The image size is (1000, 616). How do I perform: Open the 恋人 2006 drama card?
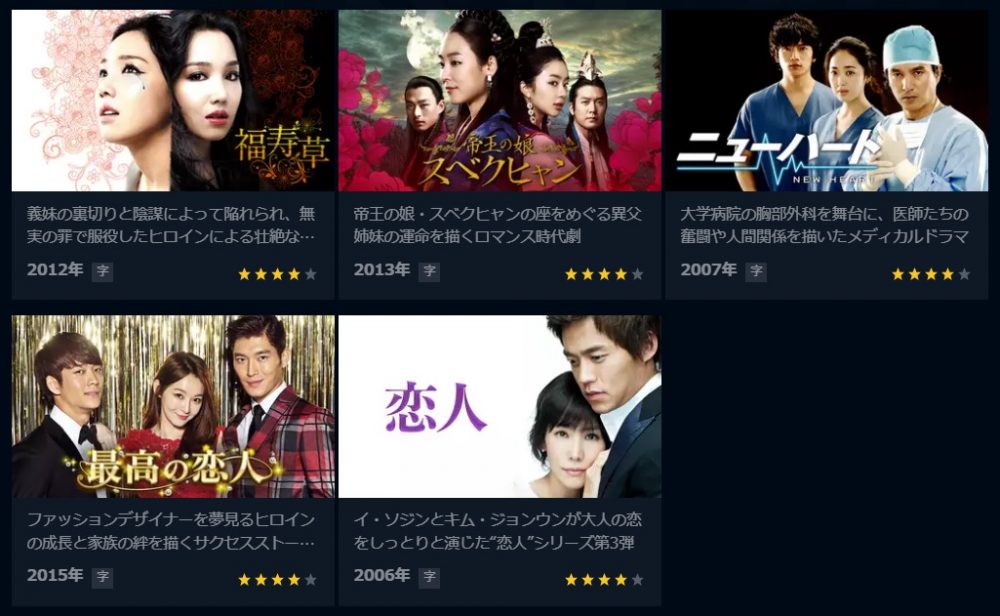click(499, 407)
